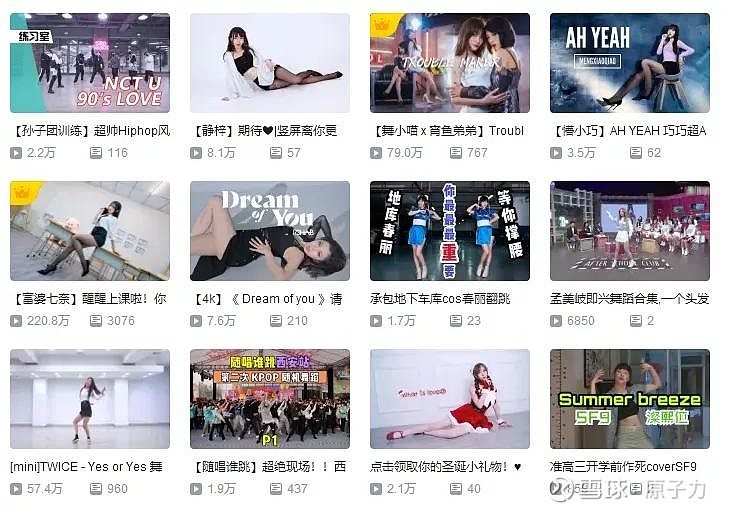Open the AH YEAH 巧巧 video
Screen dimensions: 729x512
(x=630, y=62)
